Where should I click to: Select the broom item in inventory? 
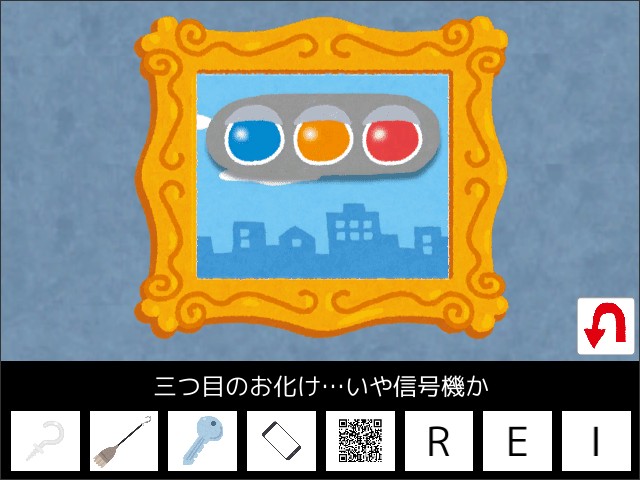124,441
